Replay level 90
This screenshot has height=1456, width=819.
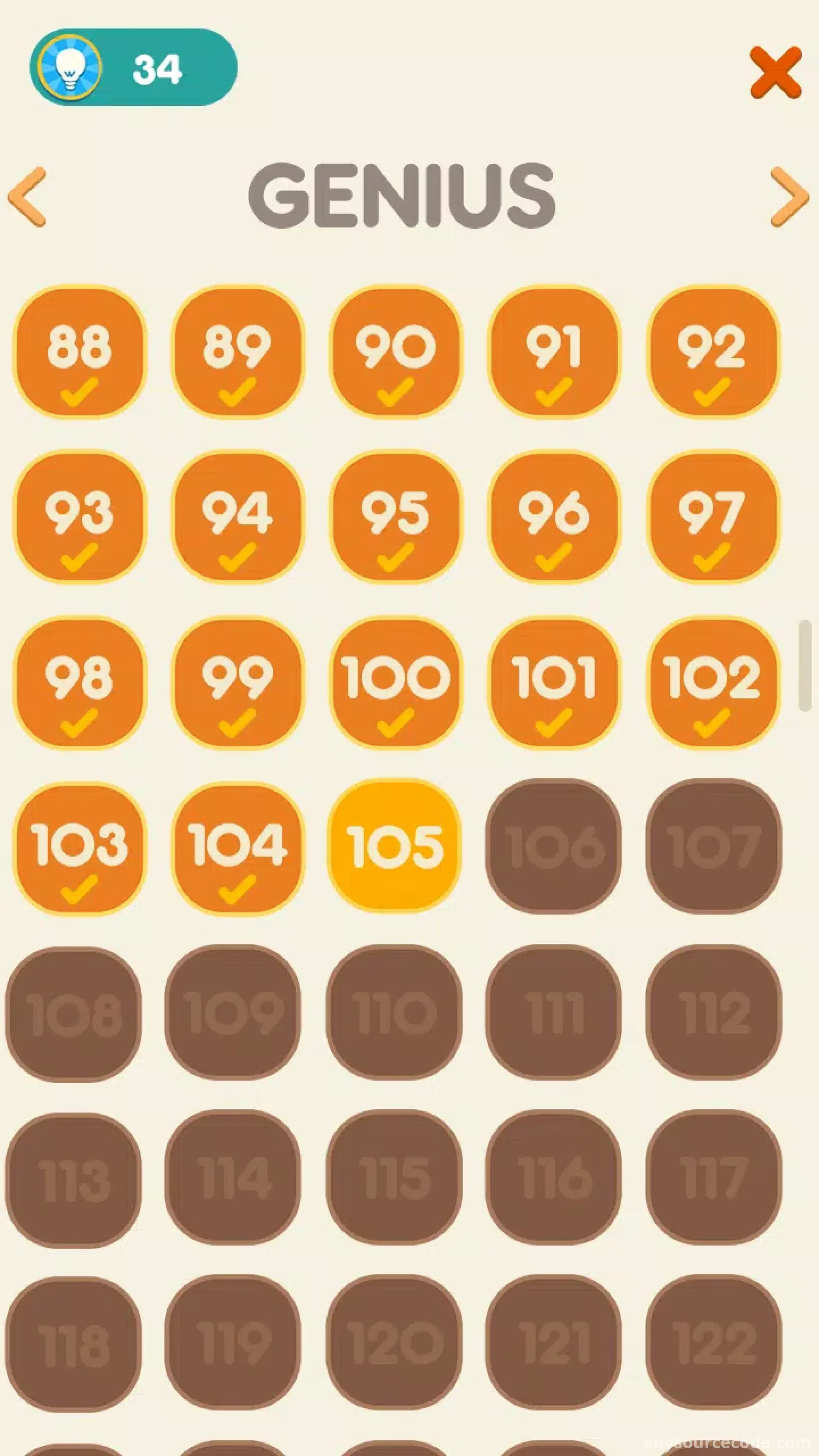coord(395,352)
